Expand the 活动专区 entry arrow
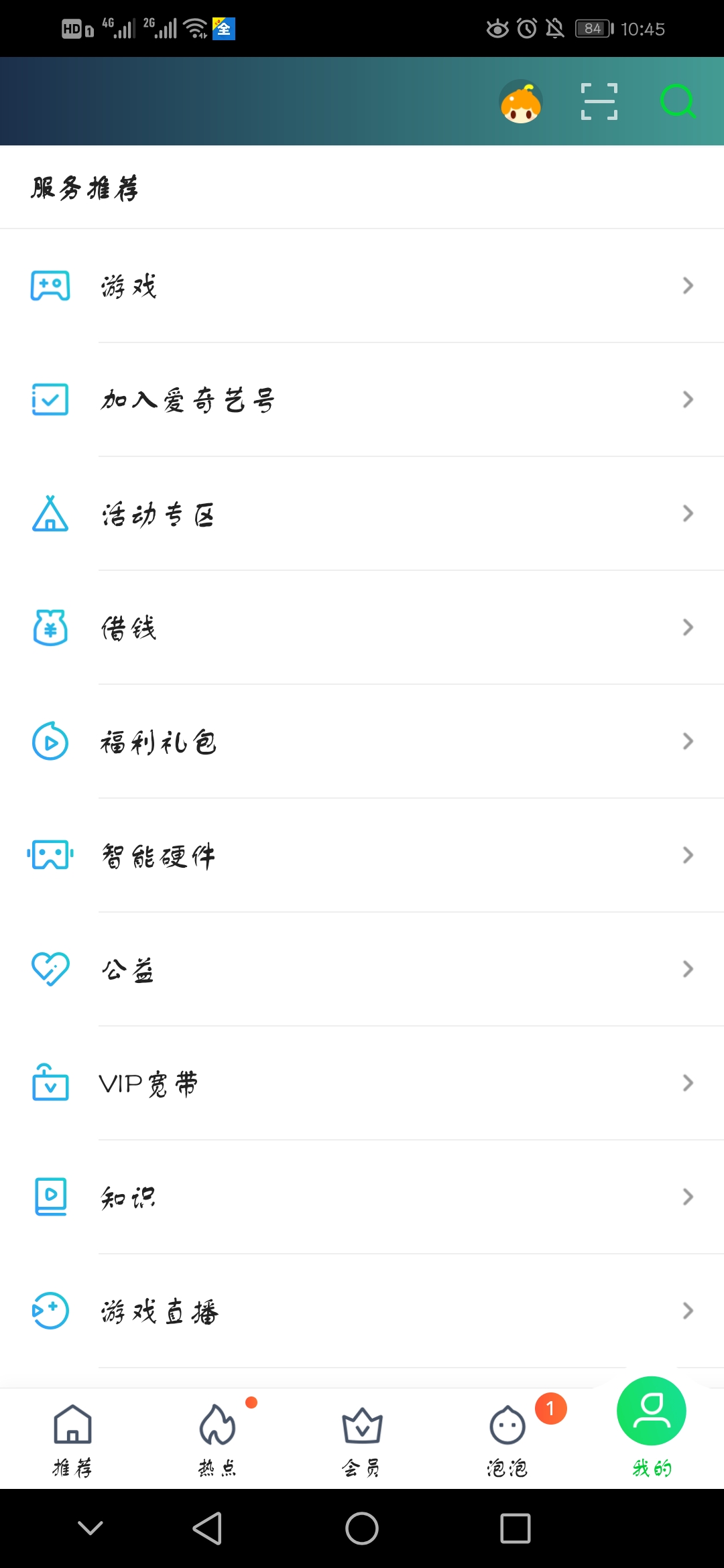The width and height of the screenshot is (724, 1568). click(688, 513)
